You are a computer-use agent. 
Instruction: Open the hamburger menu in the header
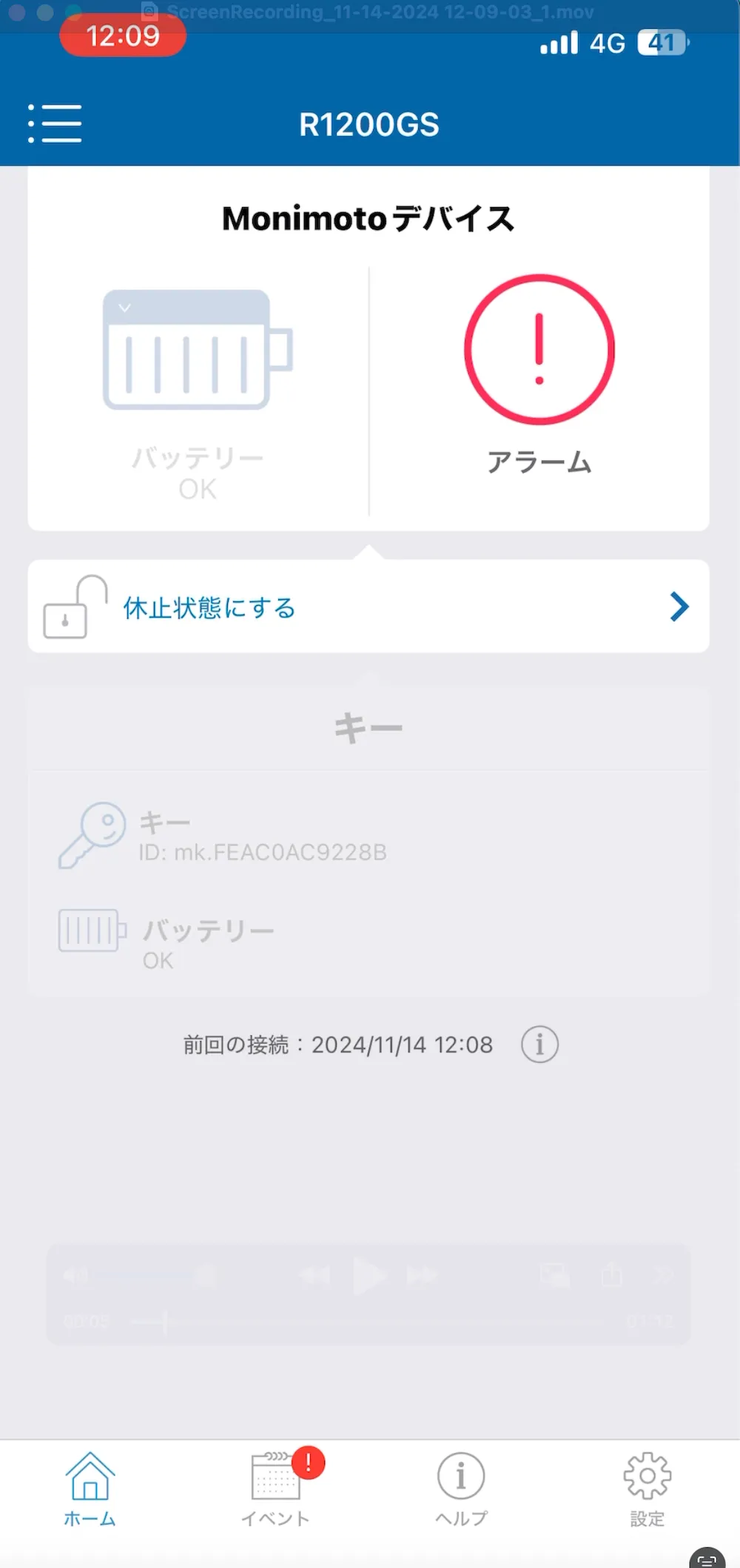click(55, 123)
